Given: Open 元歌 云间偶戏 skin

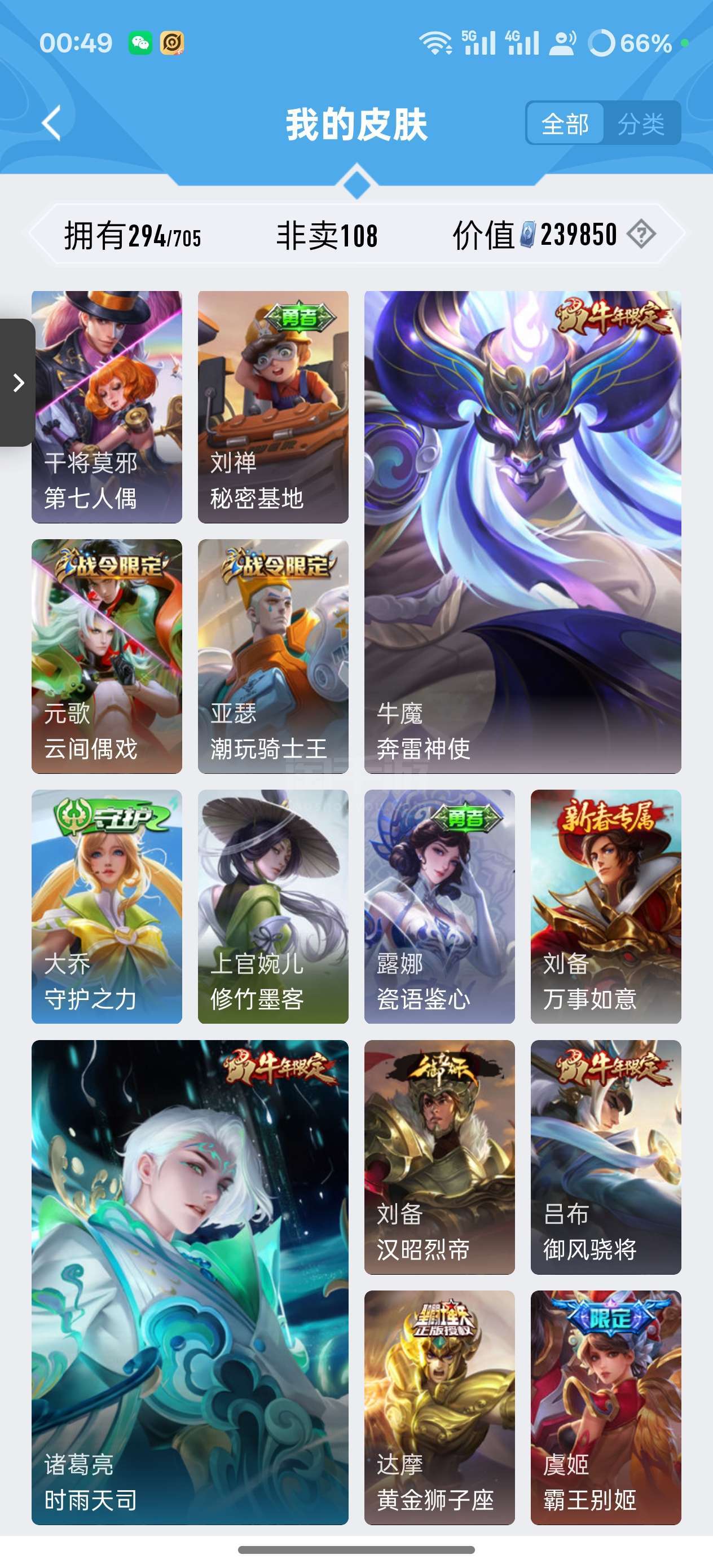Looking at the screenshot, I should (x=107, y=656).
